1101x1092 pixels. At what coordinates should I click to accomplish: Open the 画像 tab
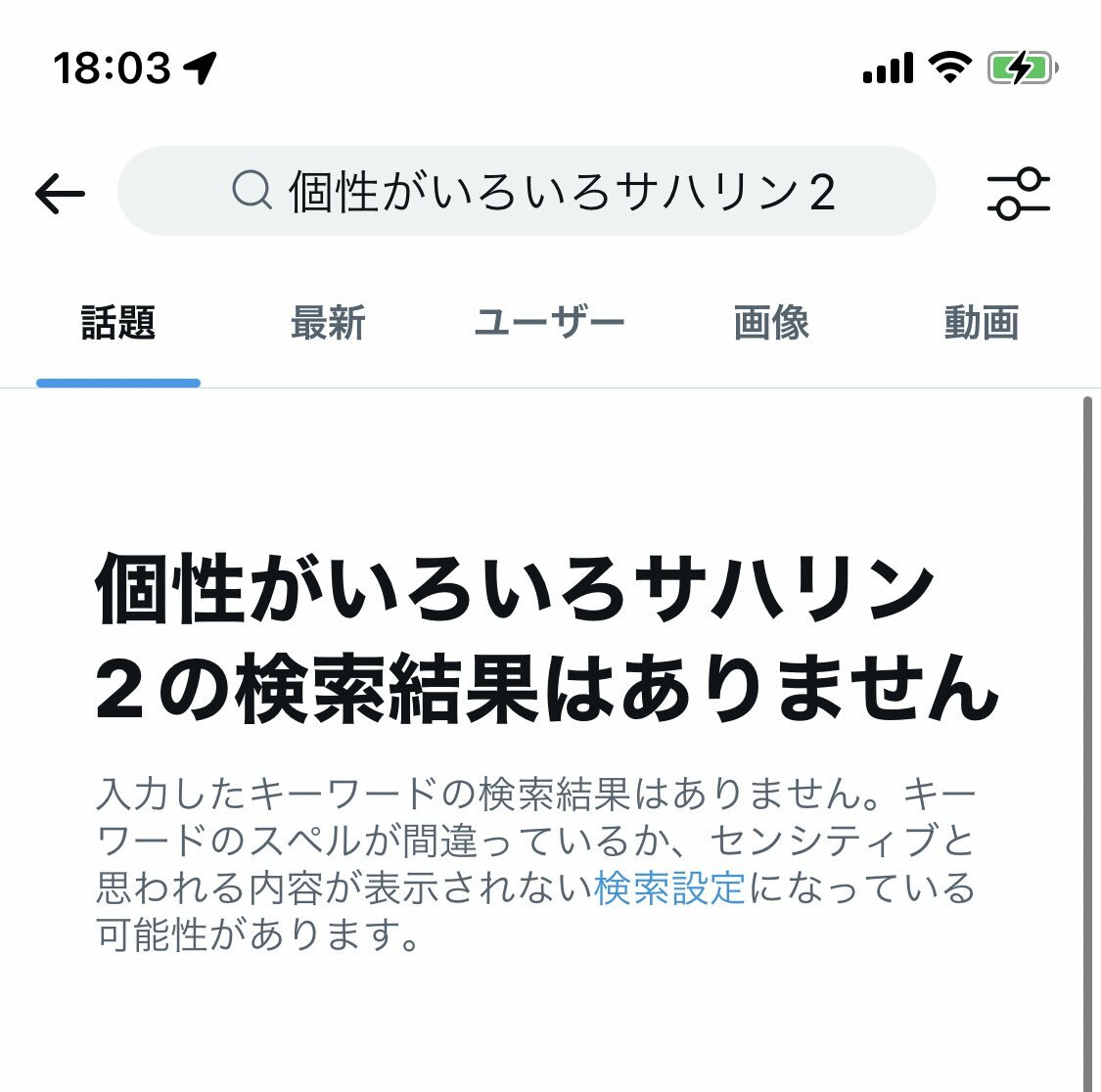point(771,323)
